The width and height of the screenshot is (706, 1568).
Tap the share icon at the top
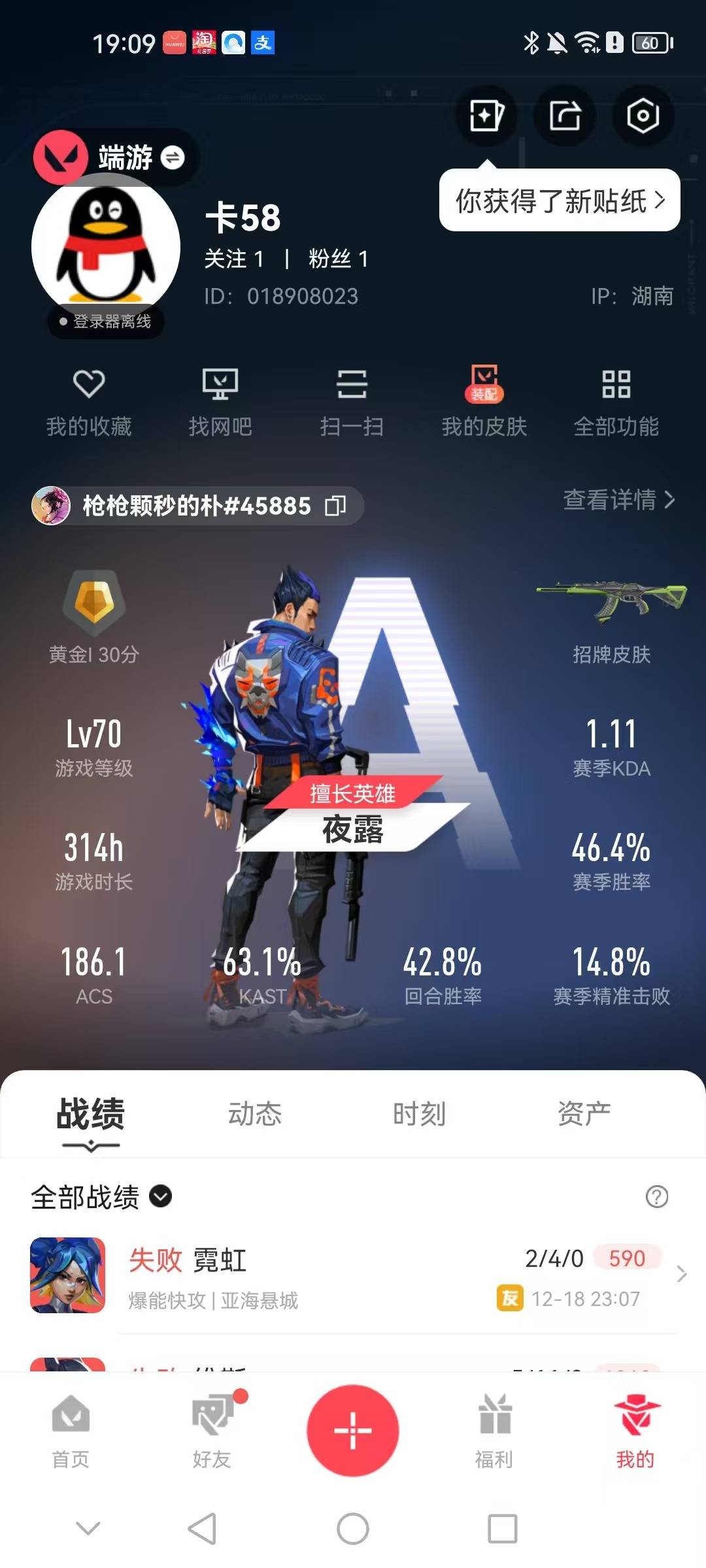pos(563,116)
